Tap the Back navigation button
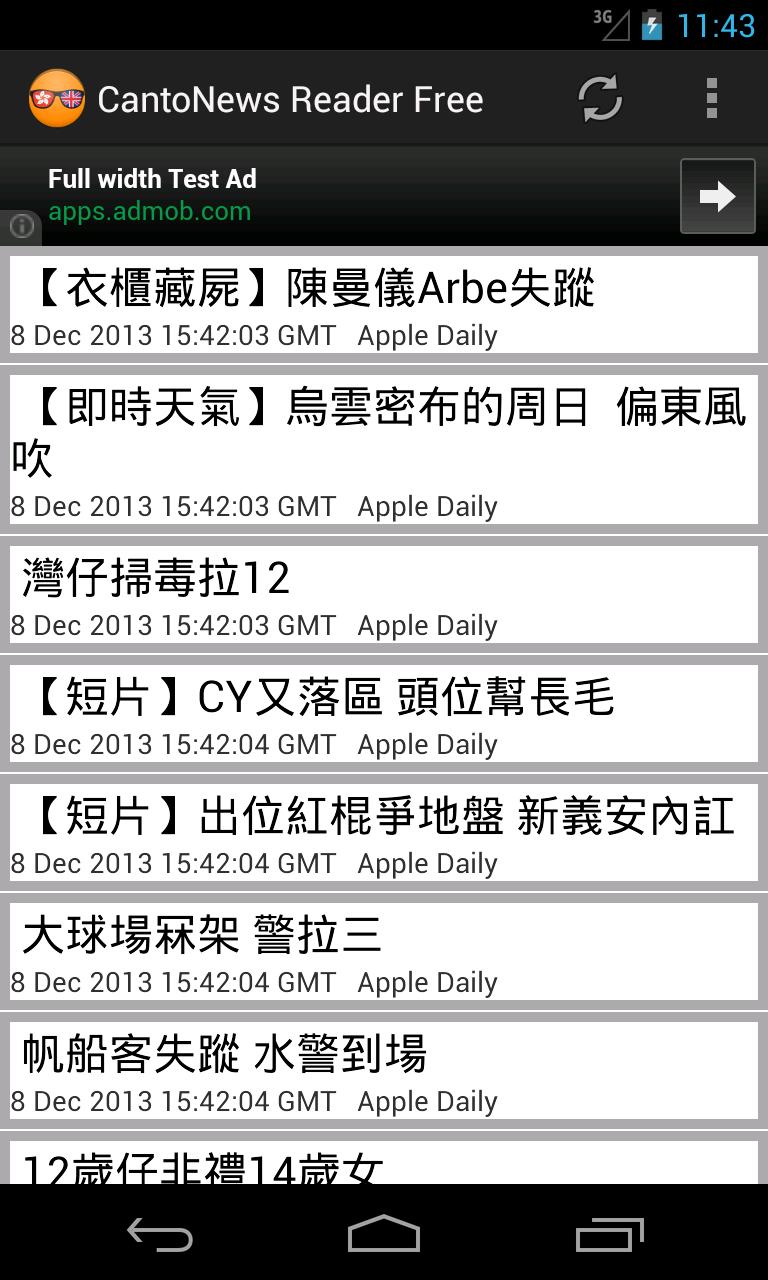This screenshot has width=768, height=1280. tap(159, 1236)
